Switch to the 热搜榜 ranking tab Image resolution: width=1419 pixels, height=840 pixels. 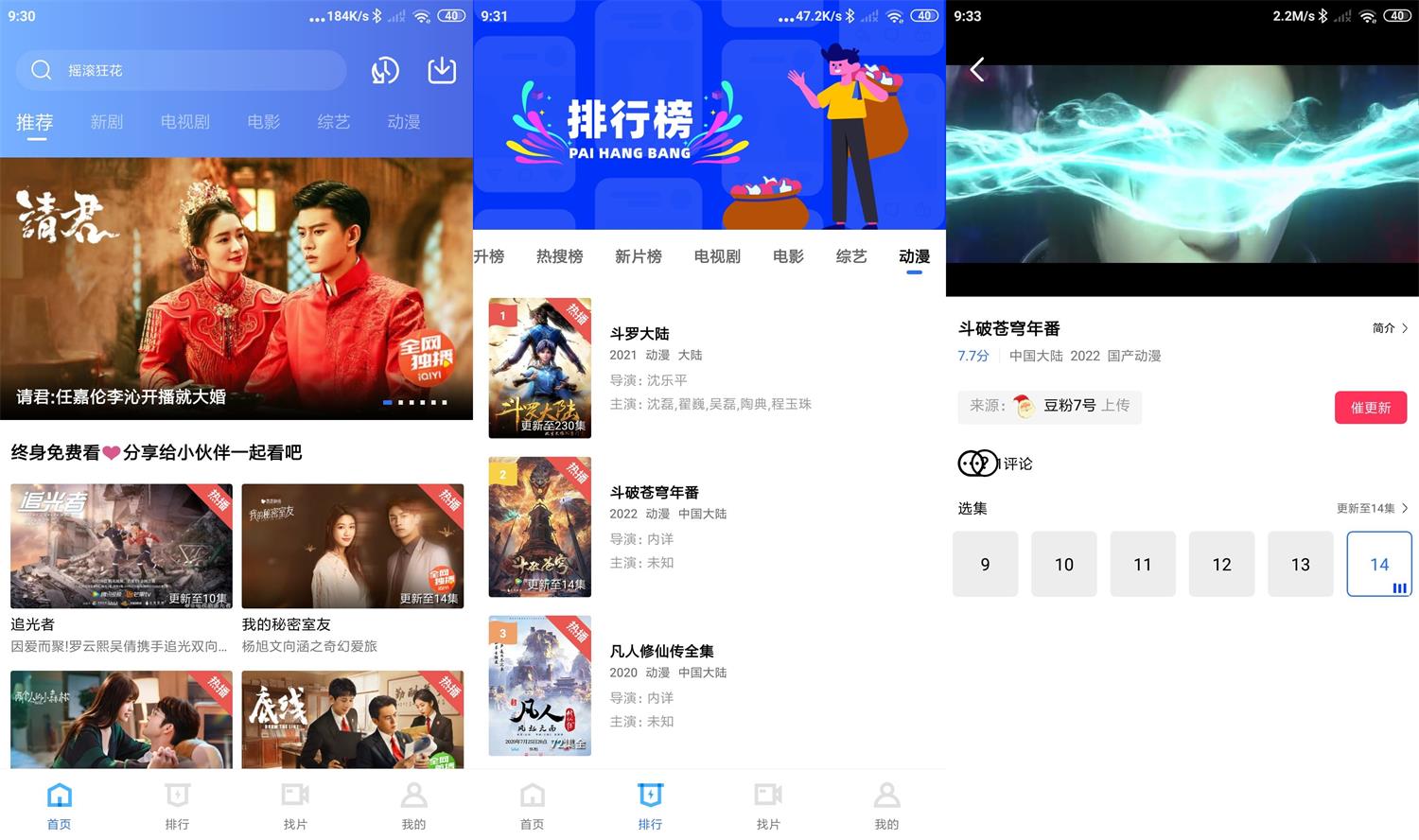pyautogui.click(x=559, y=256)
